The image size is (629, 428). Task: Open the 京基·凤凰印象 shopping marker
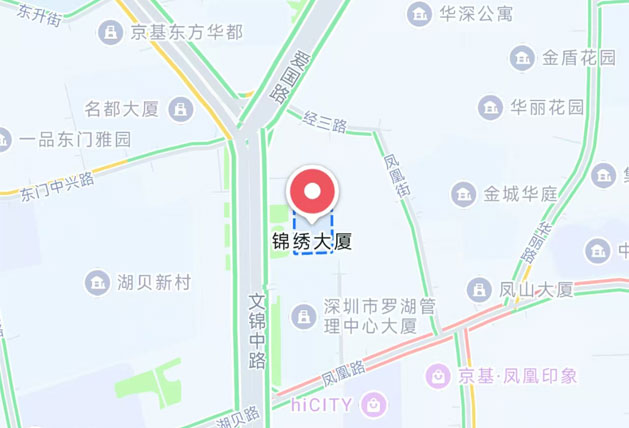click(437, 376)
